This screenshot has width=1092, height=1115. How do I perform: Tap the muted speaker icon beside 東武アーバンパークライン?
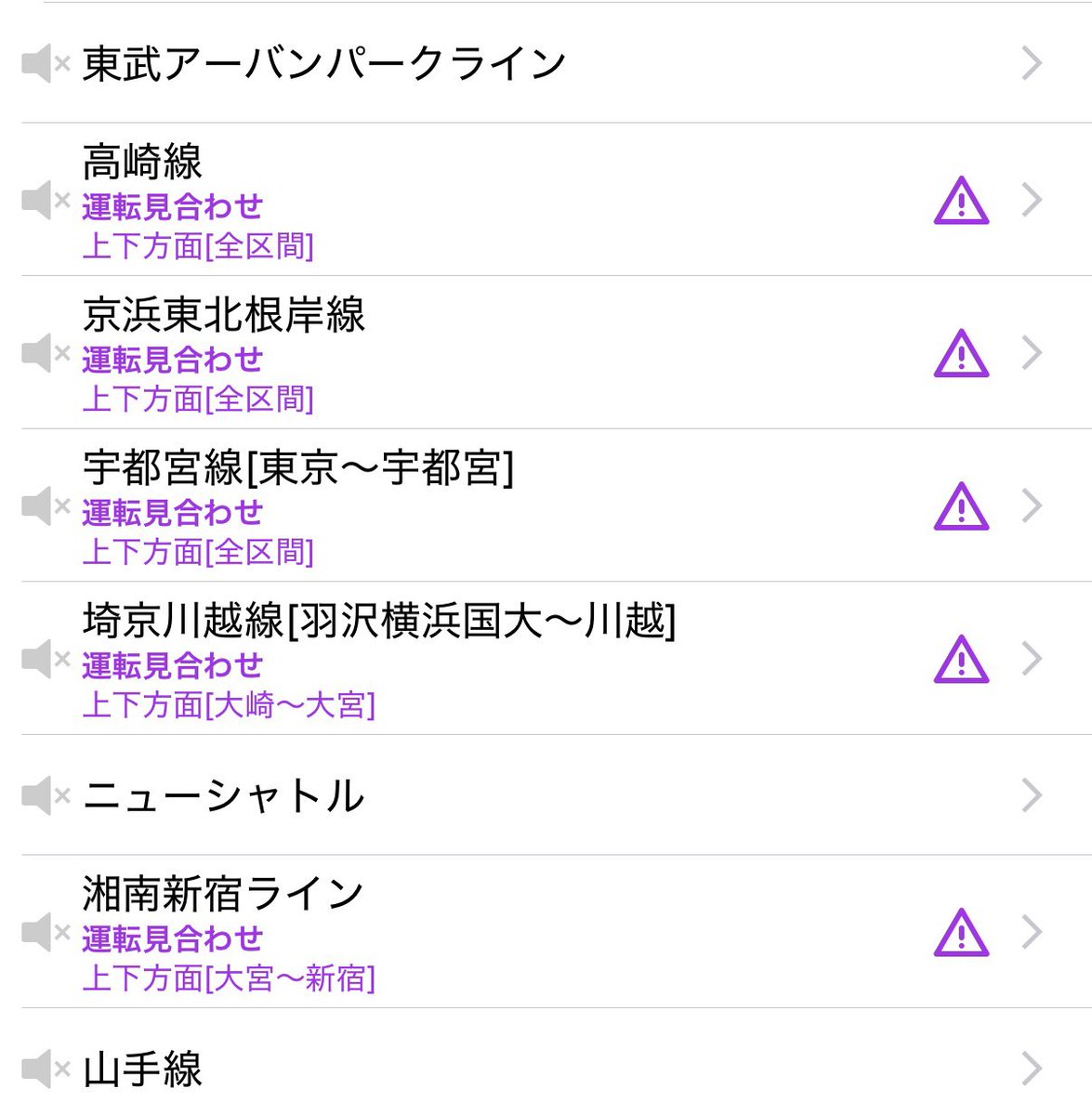pos(45,63)
